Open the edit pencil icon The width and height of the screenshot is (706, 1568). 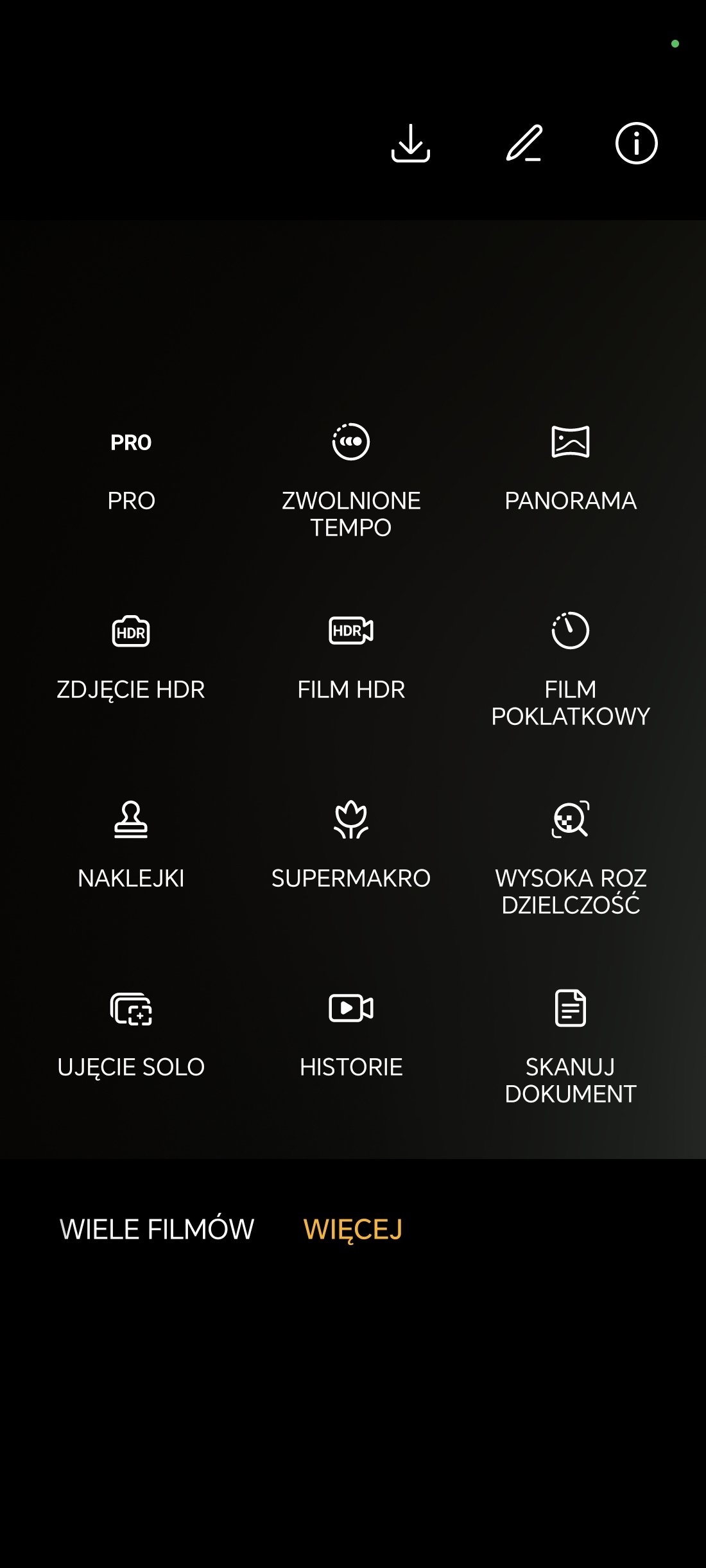524,143
